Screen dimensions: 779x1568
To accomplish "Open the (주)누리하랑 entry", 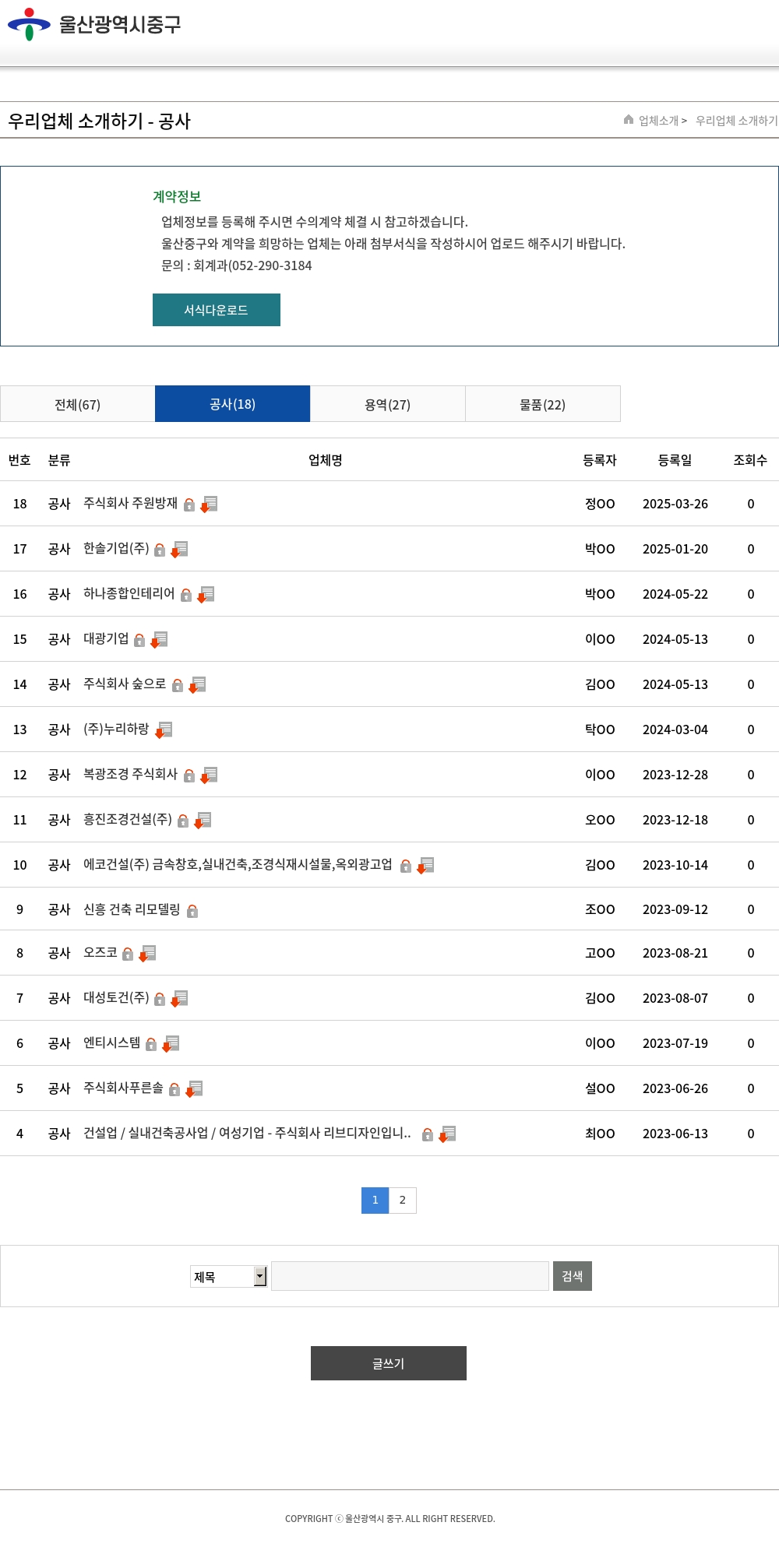I will pyautogui.click(x=116, y=729).
